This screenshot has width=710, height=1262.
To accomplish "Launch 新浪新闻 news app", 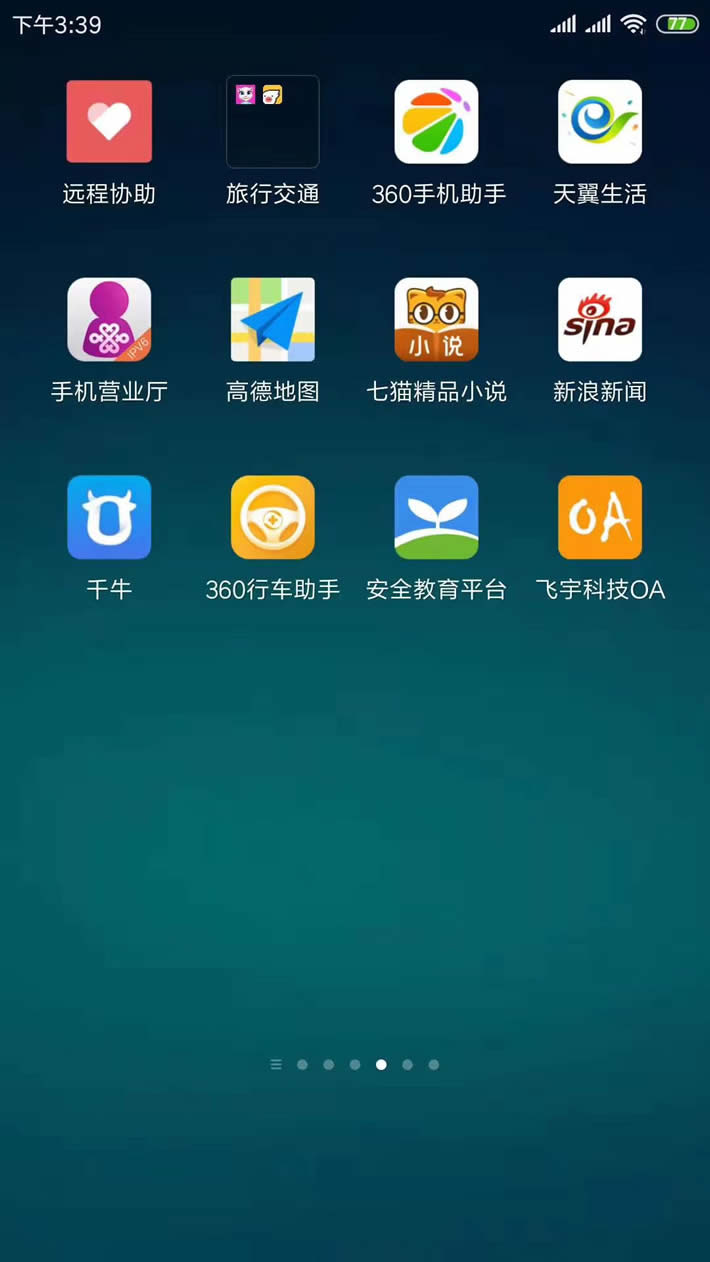I will pyautogui.click(x=600, y=320).
